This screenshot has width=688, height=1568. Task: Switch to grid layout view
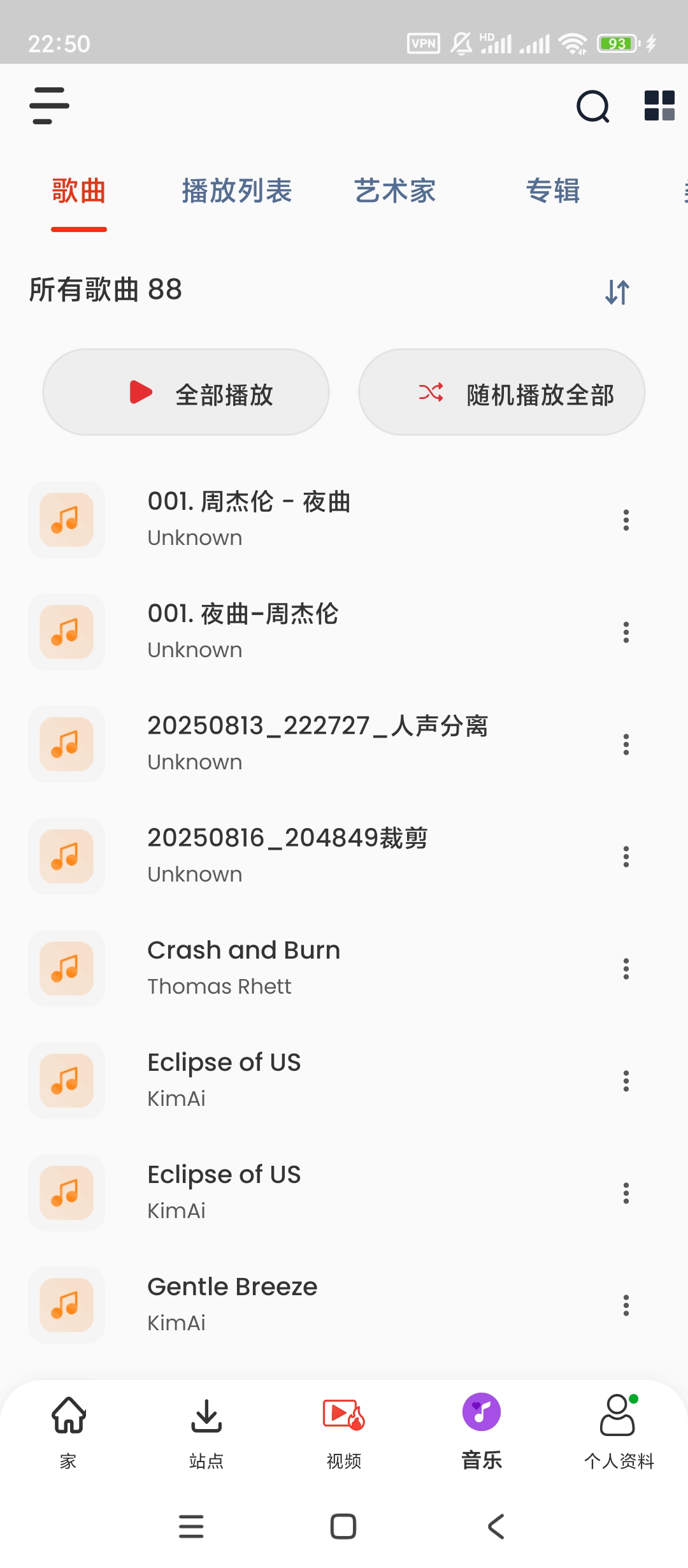659,106
